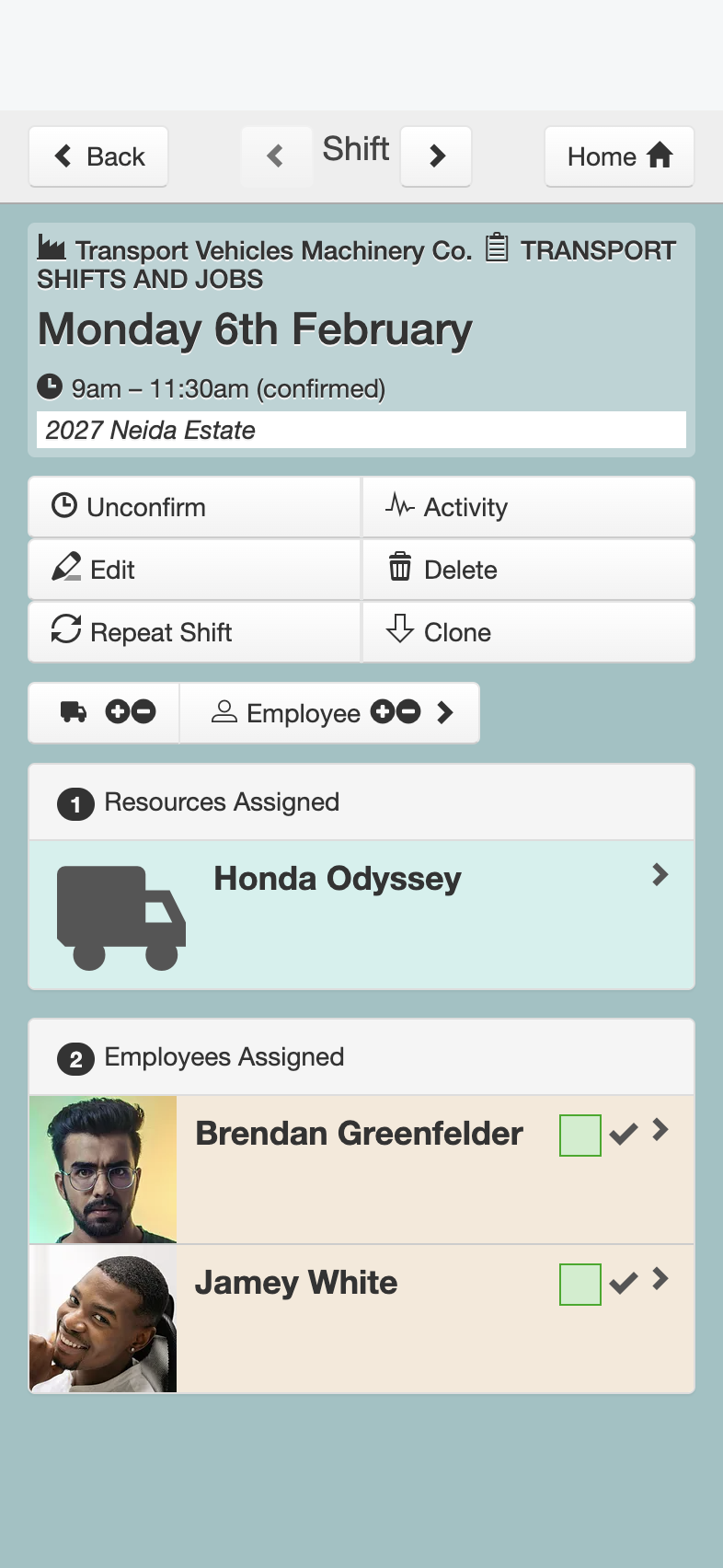The height and width of the screenshot is (1568, 723).
Task: Open Jamey White's assignment
Action: click(x=361, y=1319)
